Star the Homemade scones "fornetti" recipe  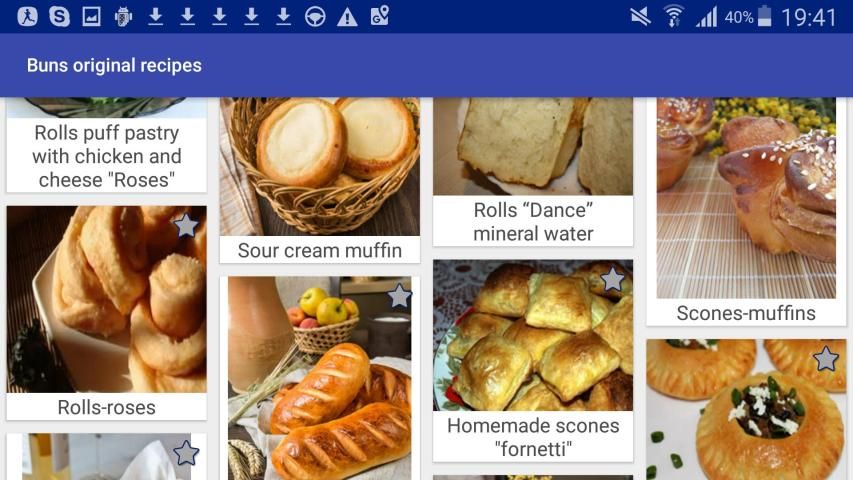[613, 280]
